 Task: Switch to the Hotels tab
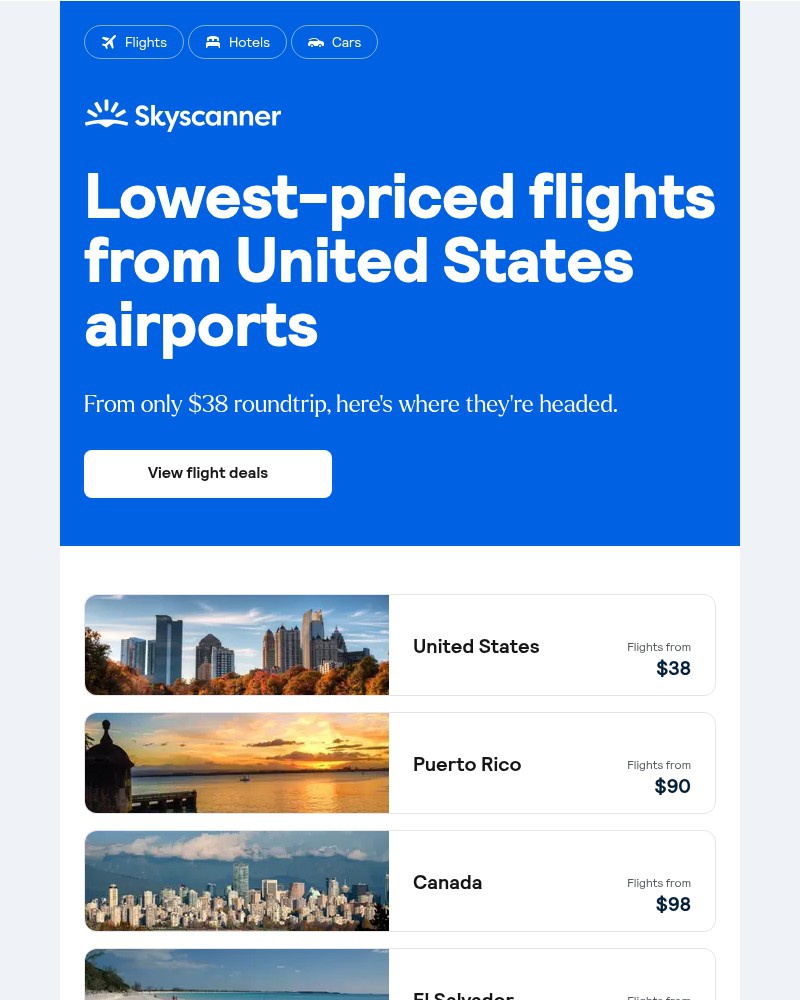[x=237, y=42]
